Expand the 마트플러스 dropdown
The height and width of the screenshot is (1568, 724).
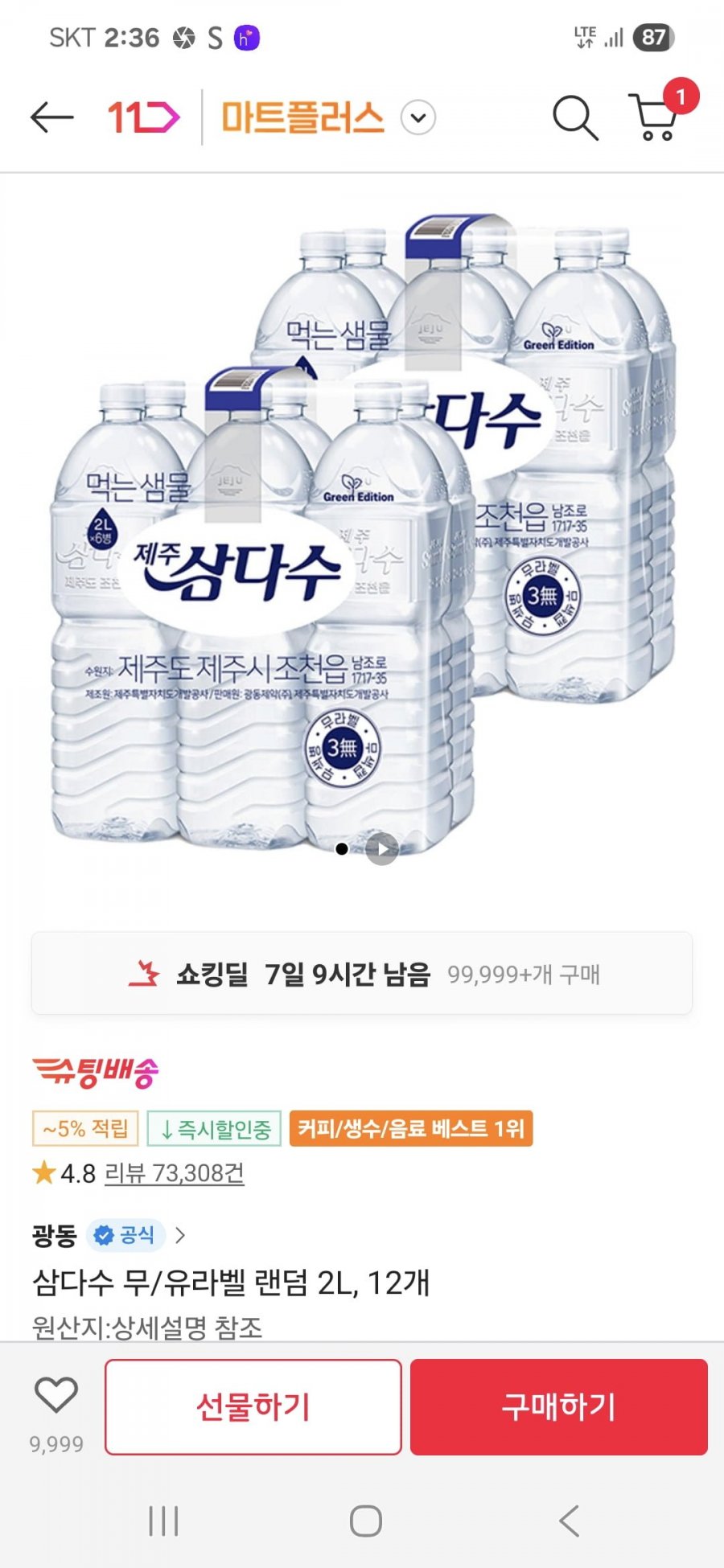418,117
